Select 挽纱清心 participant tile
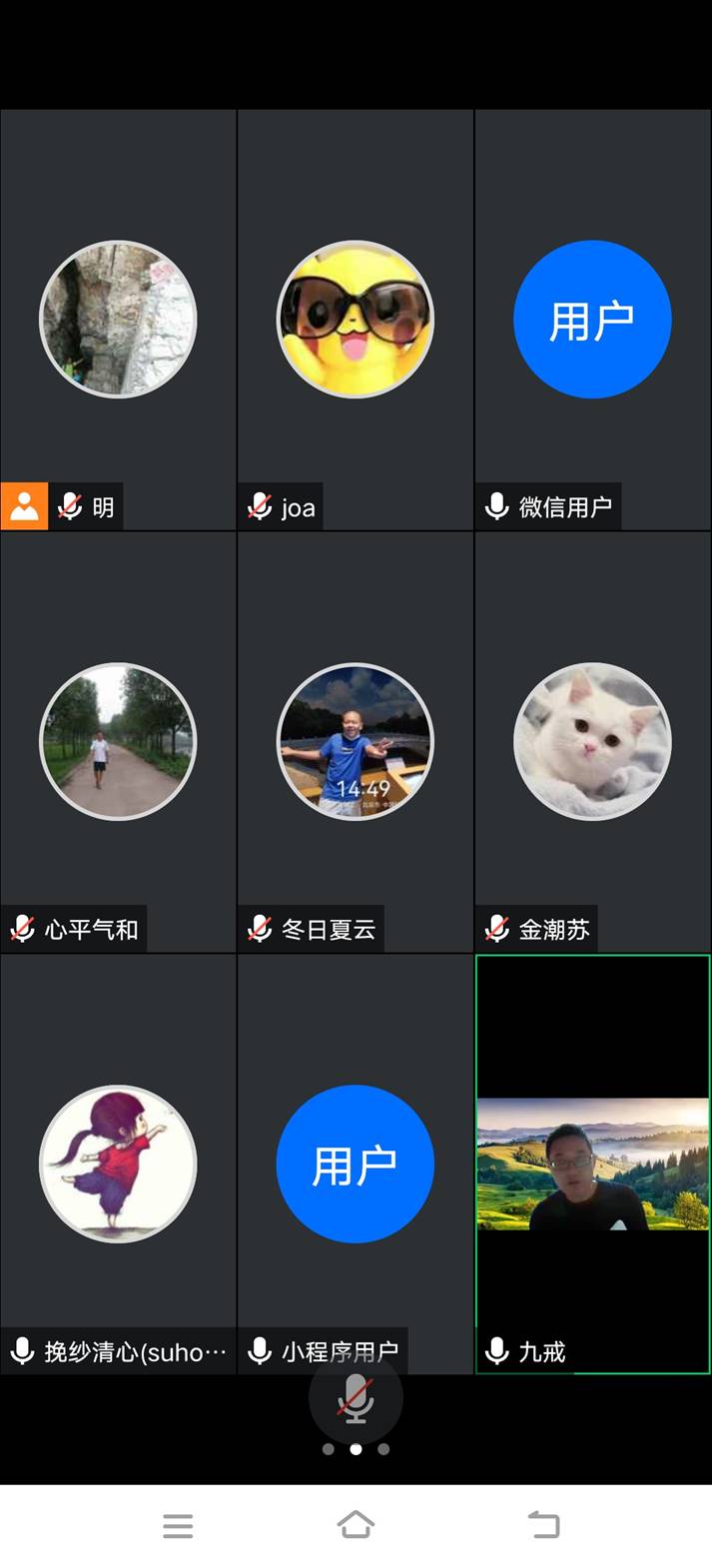Viewport: 712px width, 1568px height. pos(118,1164)
